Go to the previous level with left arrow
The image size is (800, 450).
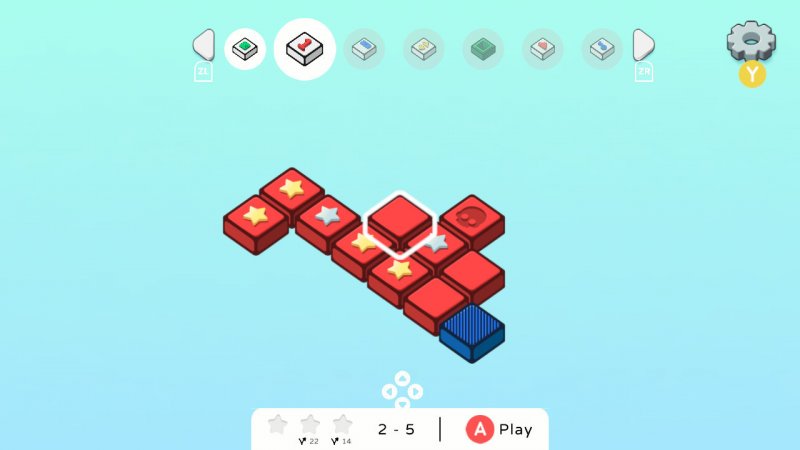pyautogui.click(x=204, y=45)
